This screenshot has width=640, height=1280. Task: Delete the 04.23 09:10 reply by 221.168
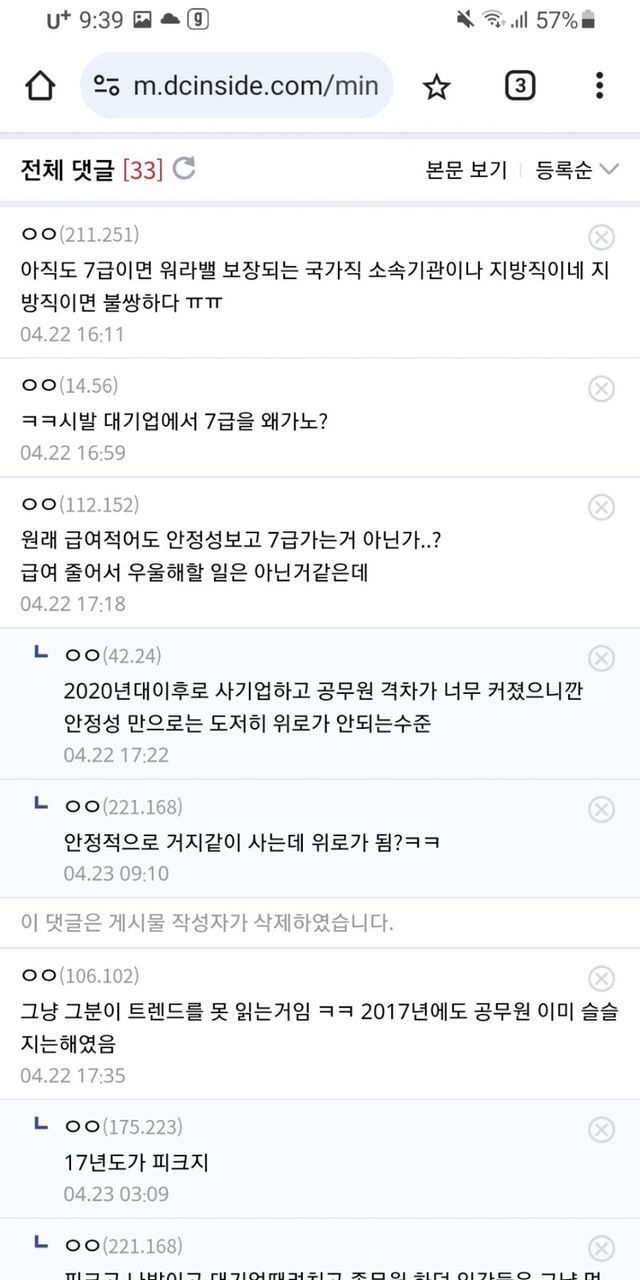[601, 809]
